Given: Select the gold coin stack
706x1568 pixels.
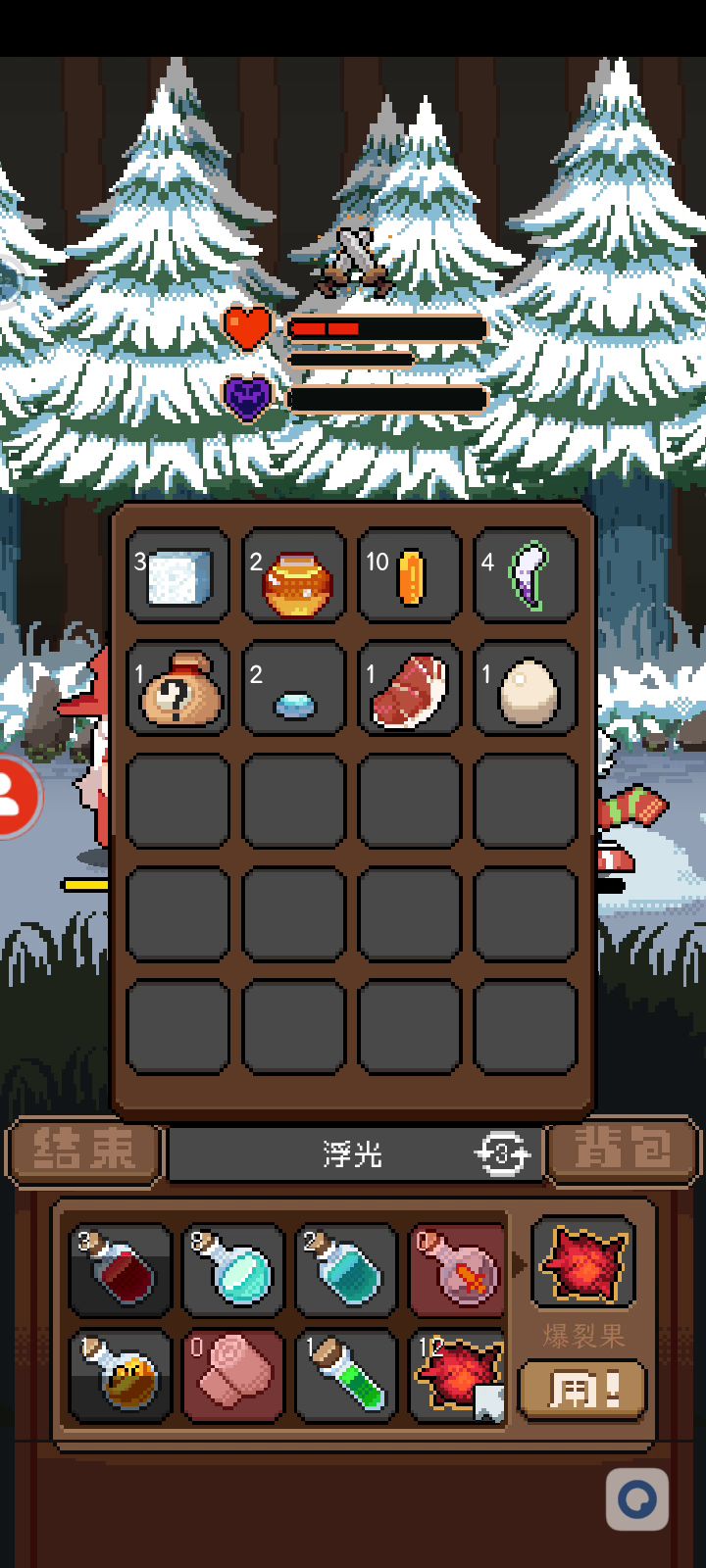Looking at the screenshot, I should coord(410,576).
